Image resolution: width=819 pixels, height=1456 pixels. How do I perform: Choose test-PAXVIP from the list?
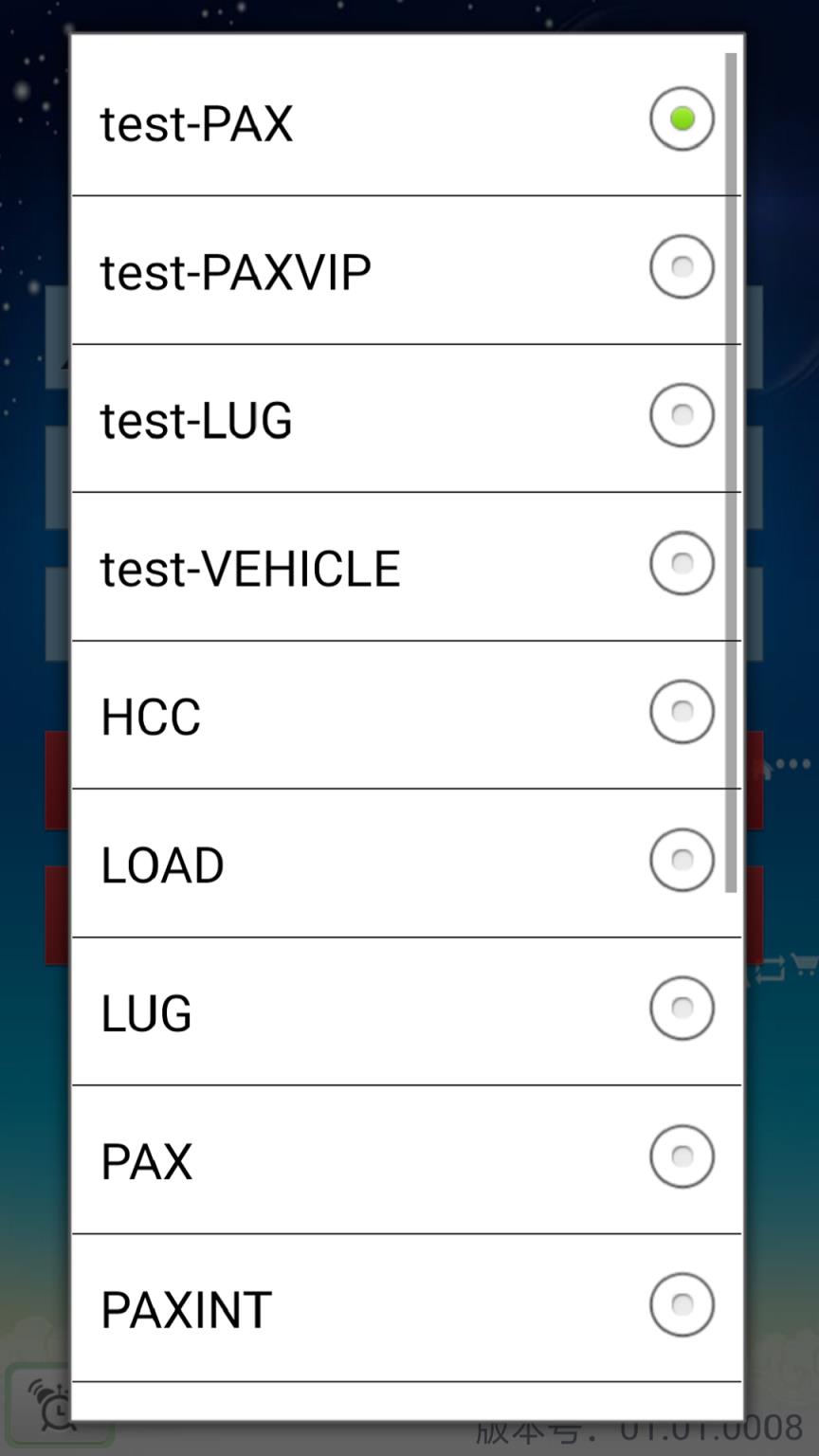click(406, 269)
